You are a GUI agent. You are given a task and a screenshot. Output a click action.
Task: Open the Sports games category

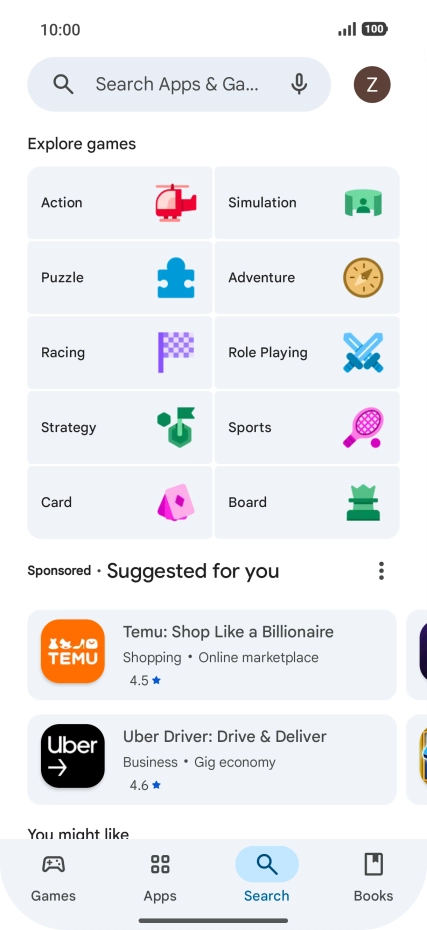(x=307, y=427)
